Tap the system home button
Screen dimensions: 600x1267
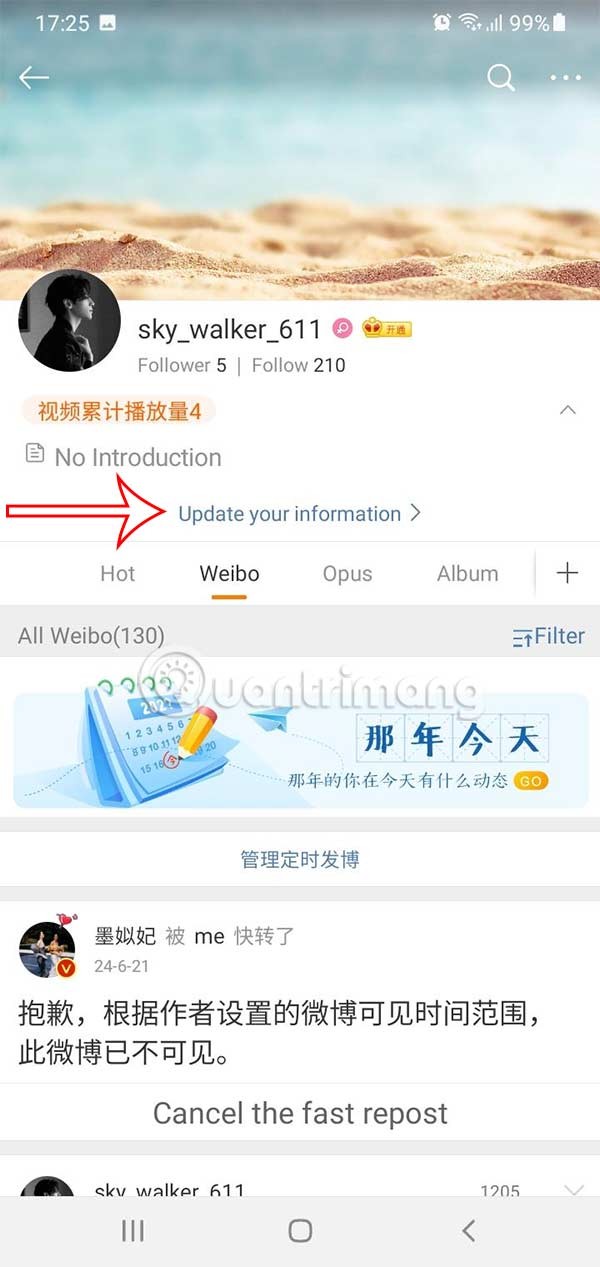(x=300, y=1231)
